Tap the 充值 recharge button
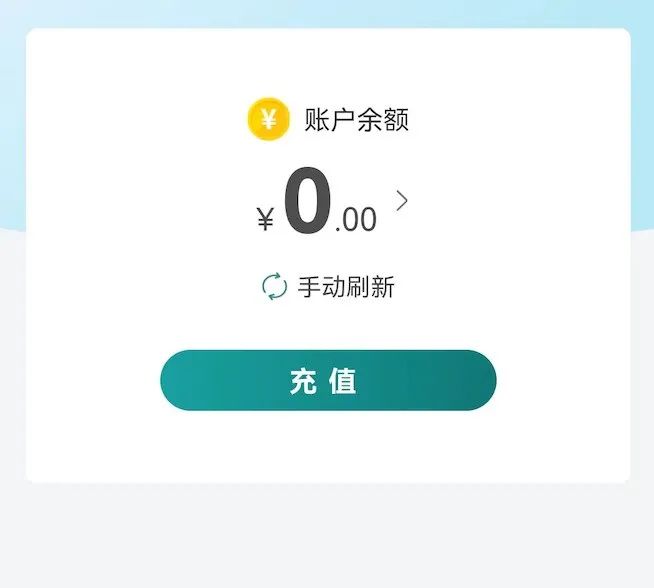This screenshot has height=588, width=654. click(328, 380)
